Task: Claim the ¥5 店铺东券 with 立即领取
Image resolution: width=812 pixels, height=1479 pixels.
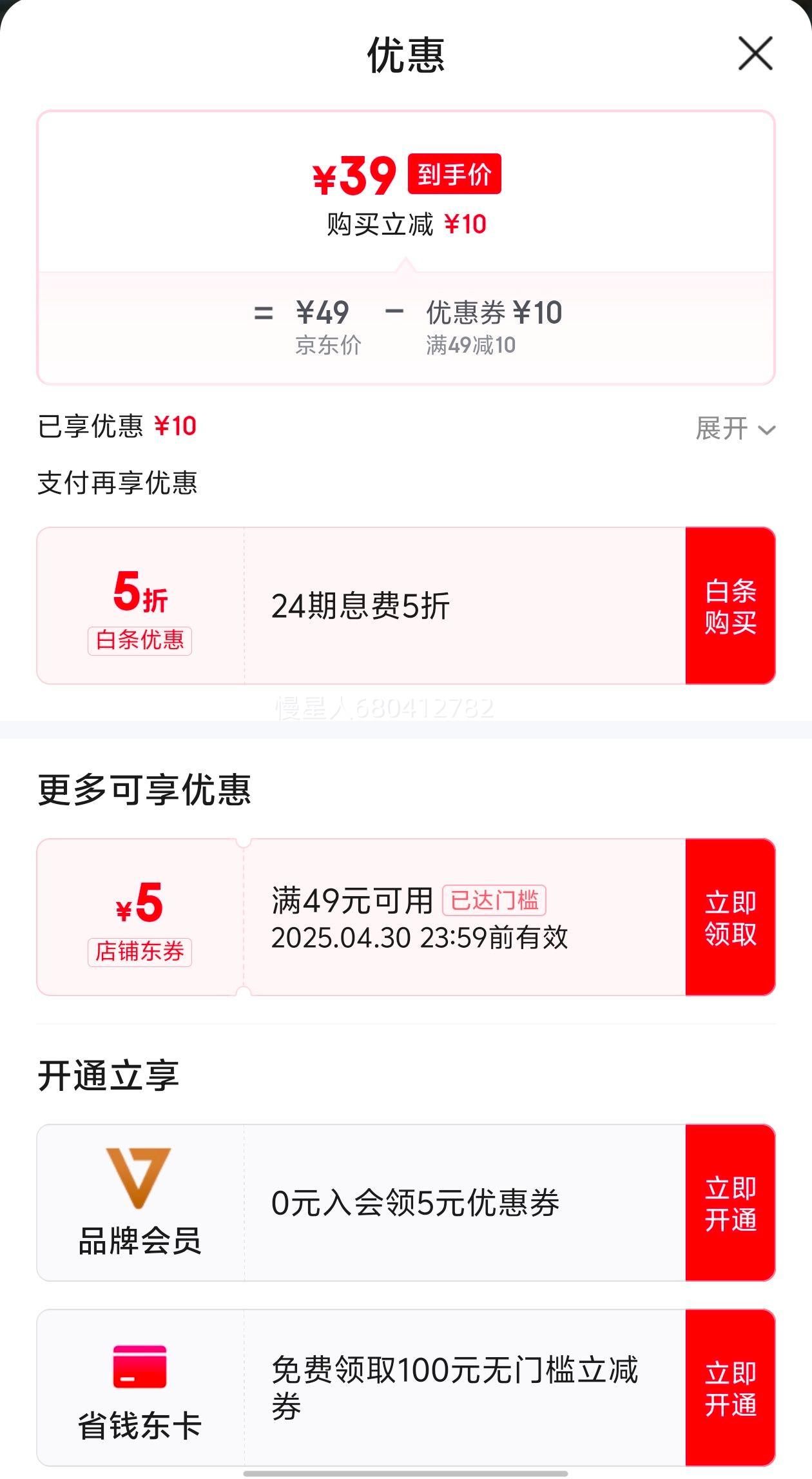Action: 730,917
